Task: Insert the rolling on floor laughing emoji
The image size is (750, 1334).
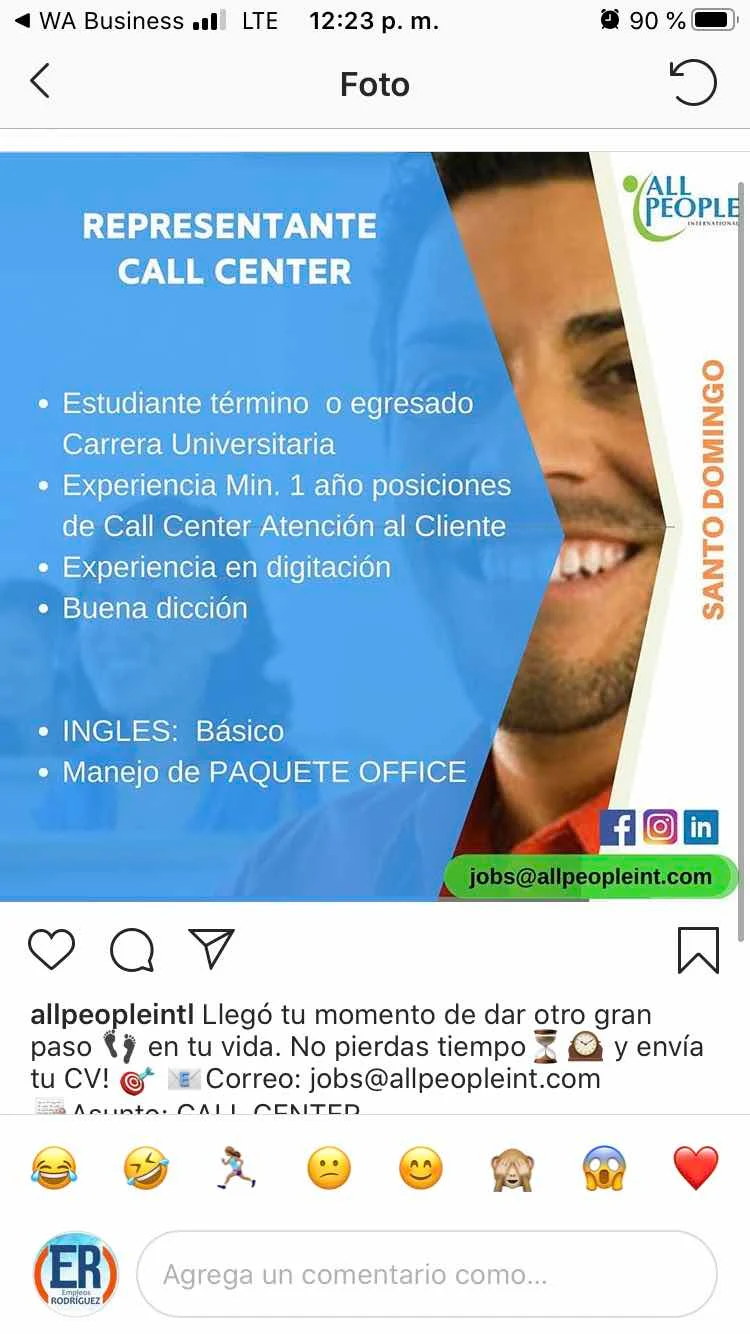Action: pyautogui.click(x=146, y=1168)
